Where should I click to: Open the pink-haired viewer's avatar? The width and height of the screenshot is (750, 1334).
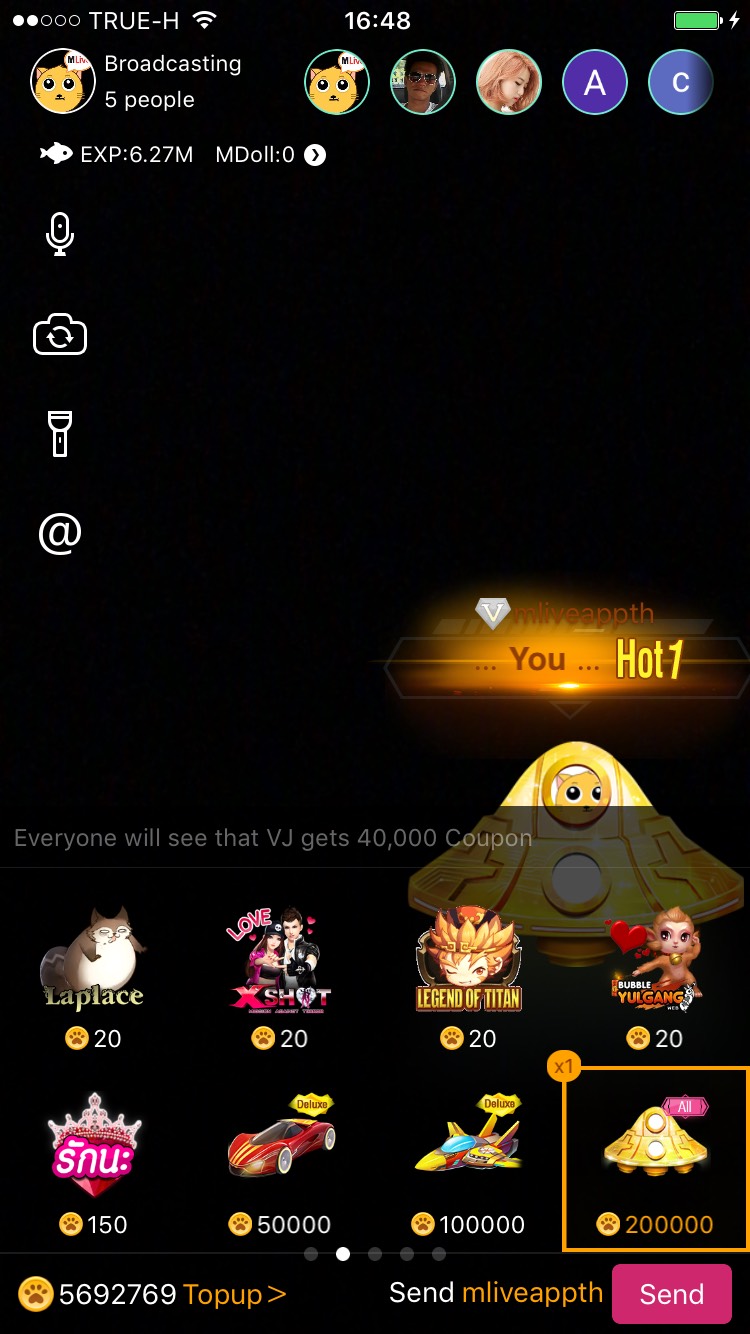[508, 83]
